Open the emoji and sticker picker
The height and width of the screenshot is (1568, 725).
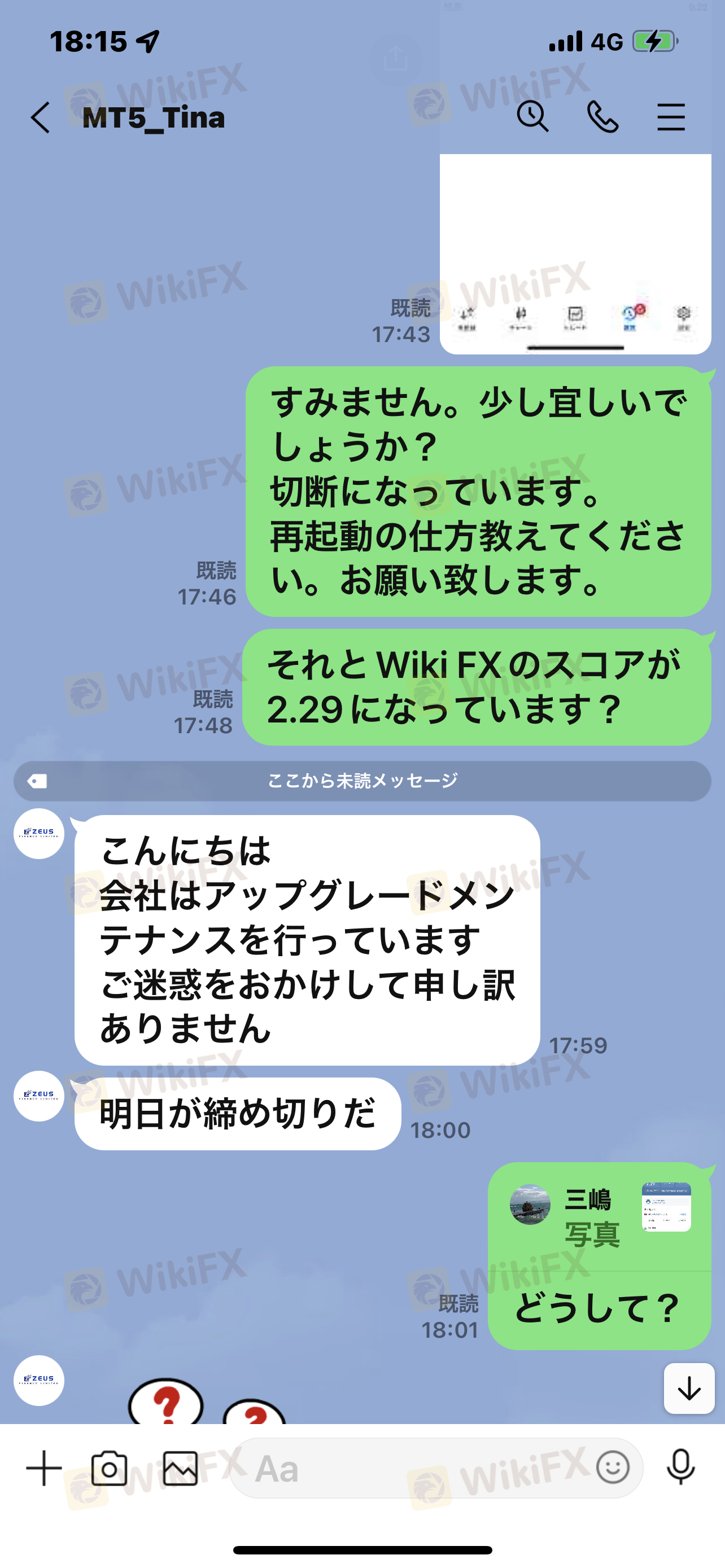coord(613,1467)
